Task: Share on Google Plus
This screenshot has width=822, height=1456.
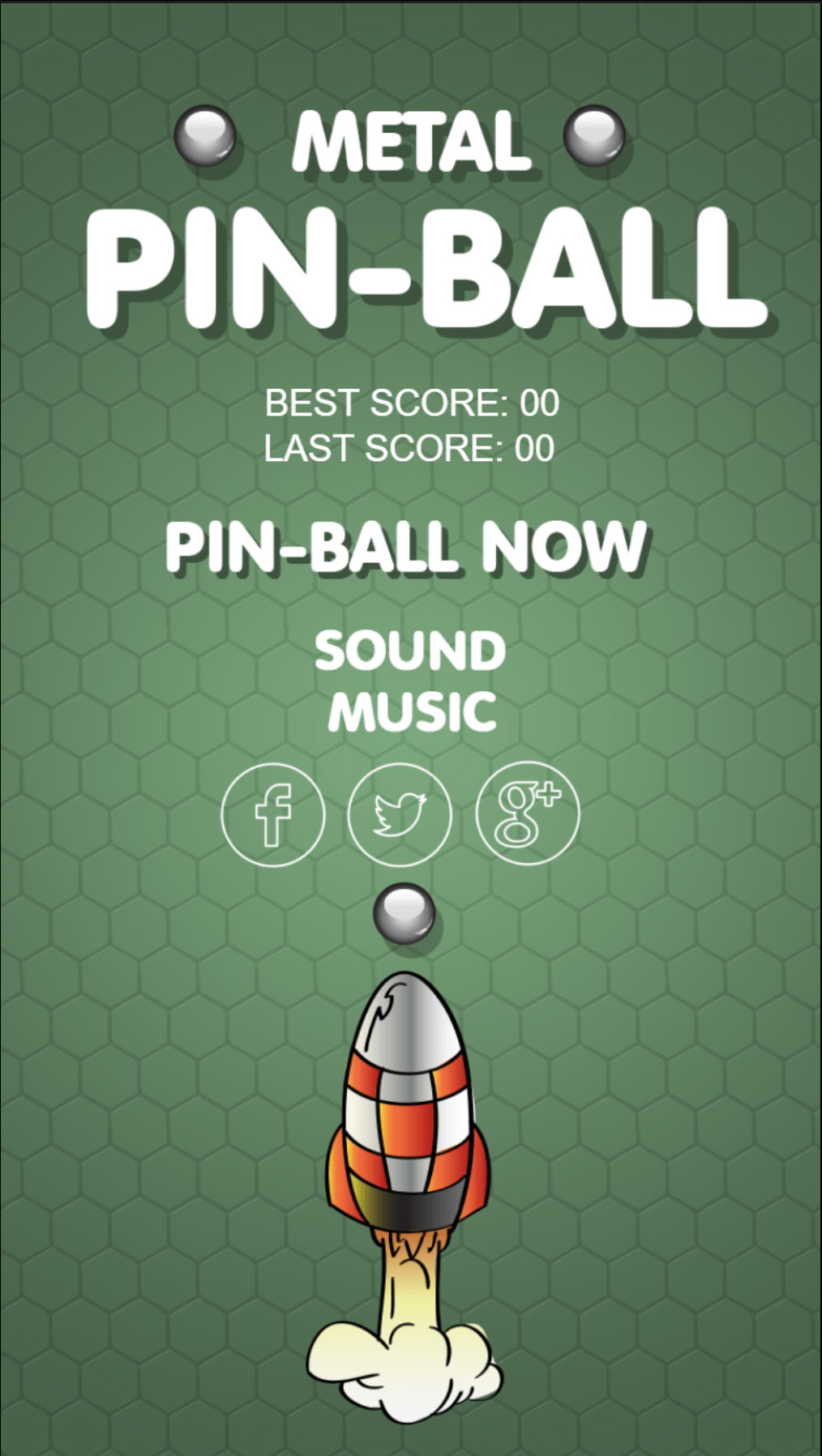Action: click(x=527, y=814)
